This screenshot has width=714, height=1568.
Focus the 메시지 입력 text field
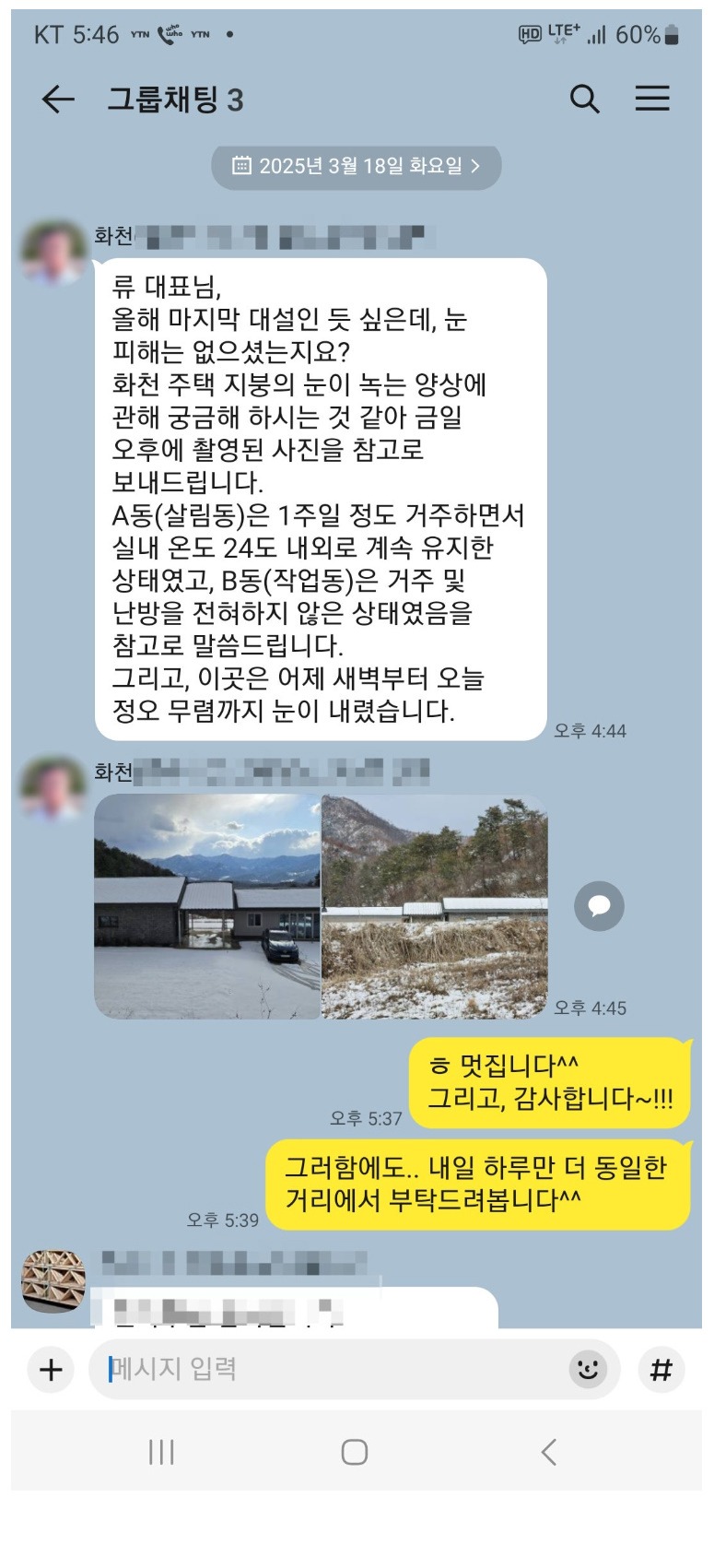coord(332,1369)
